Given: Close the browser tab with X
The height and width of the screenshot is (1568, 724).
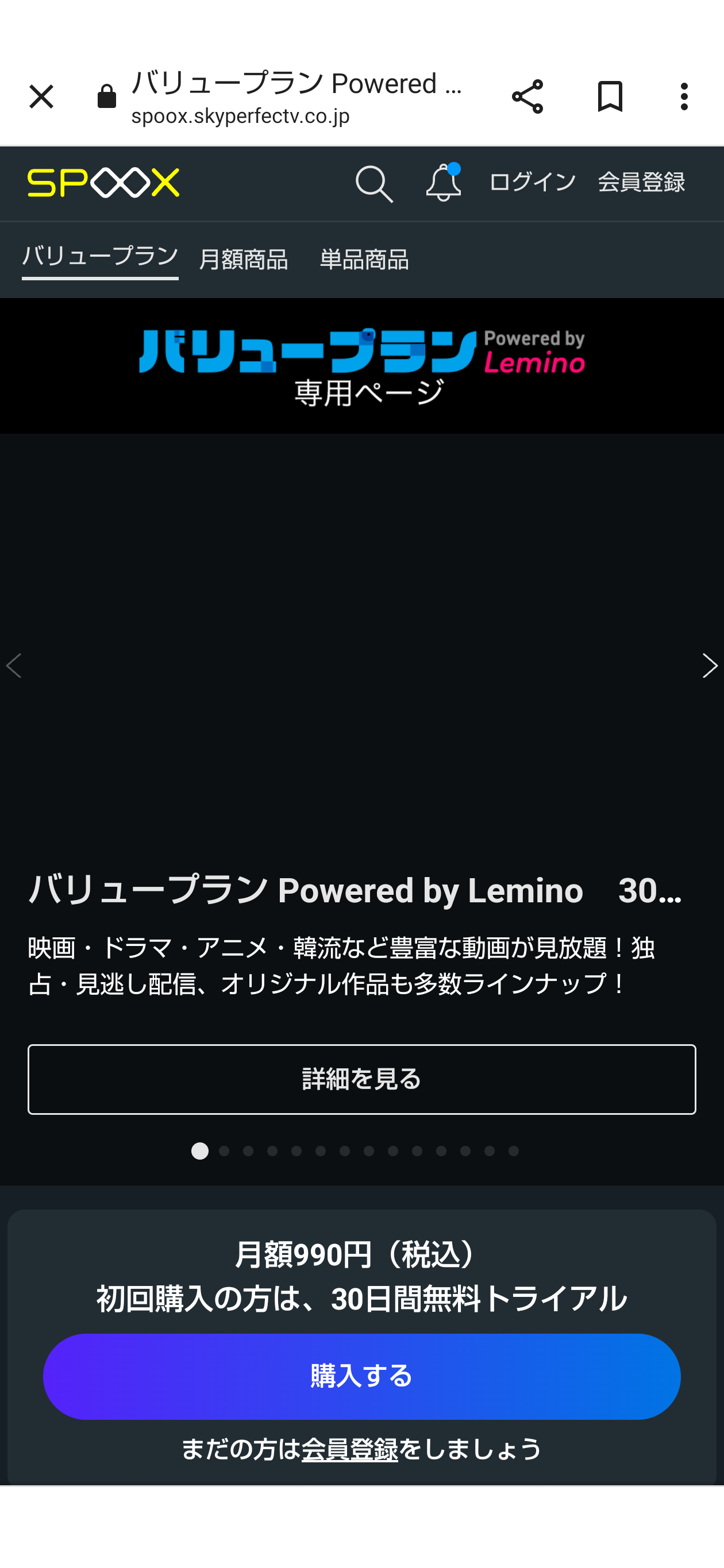Looking at the screenshot, I should click(x=41, y=97).
